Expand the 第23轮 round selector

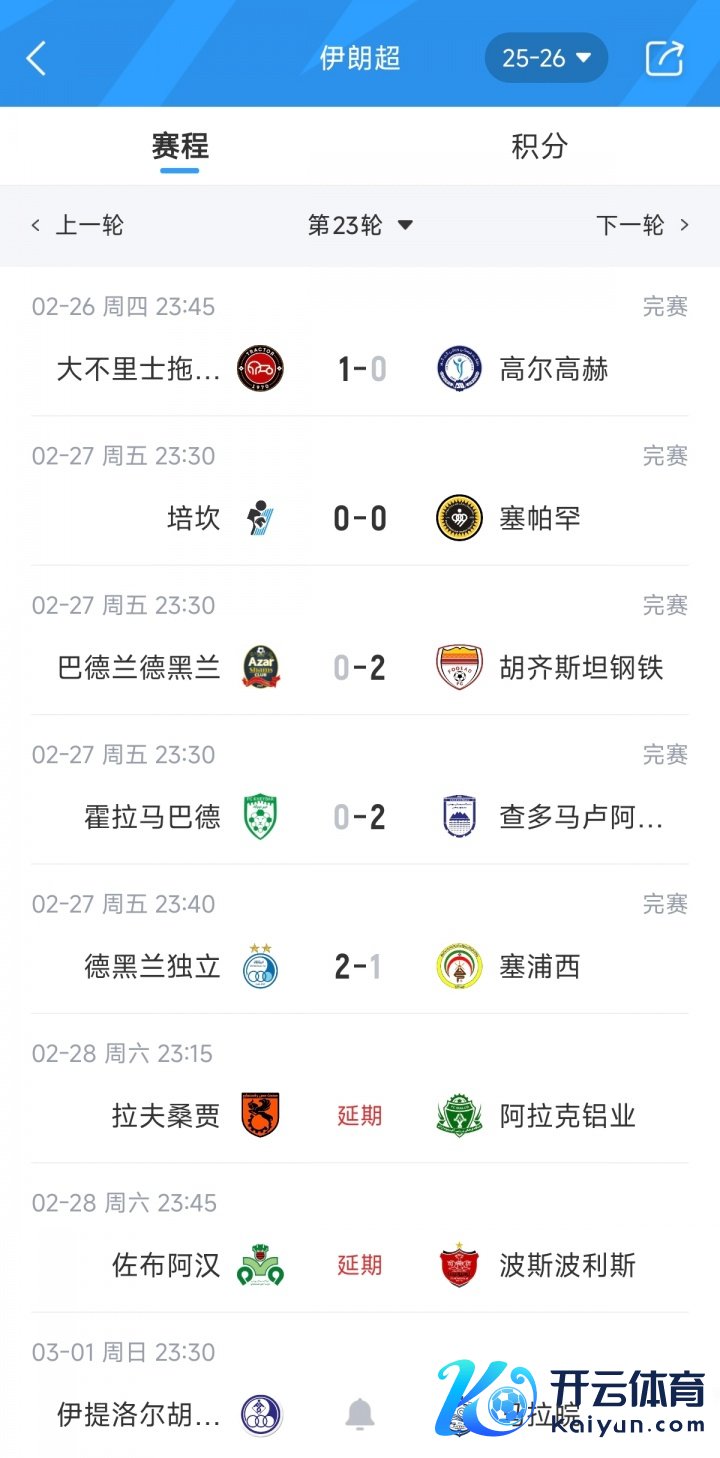[x=360, y=225]
